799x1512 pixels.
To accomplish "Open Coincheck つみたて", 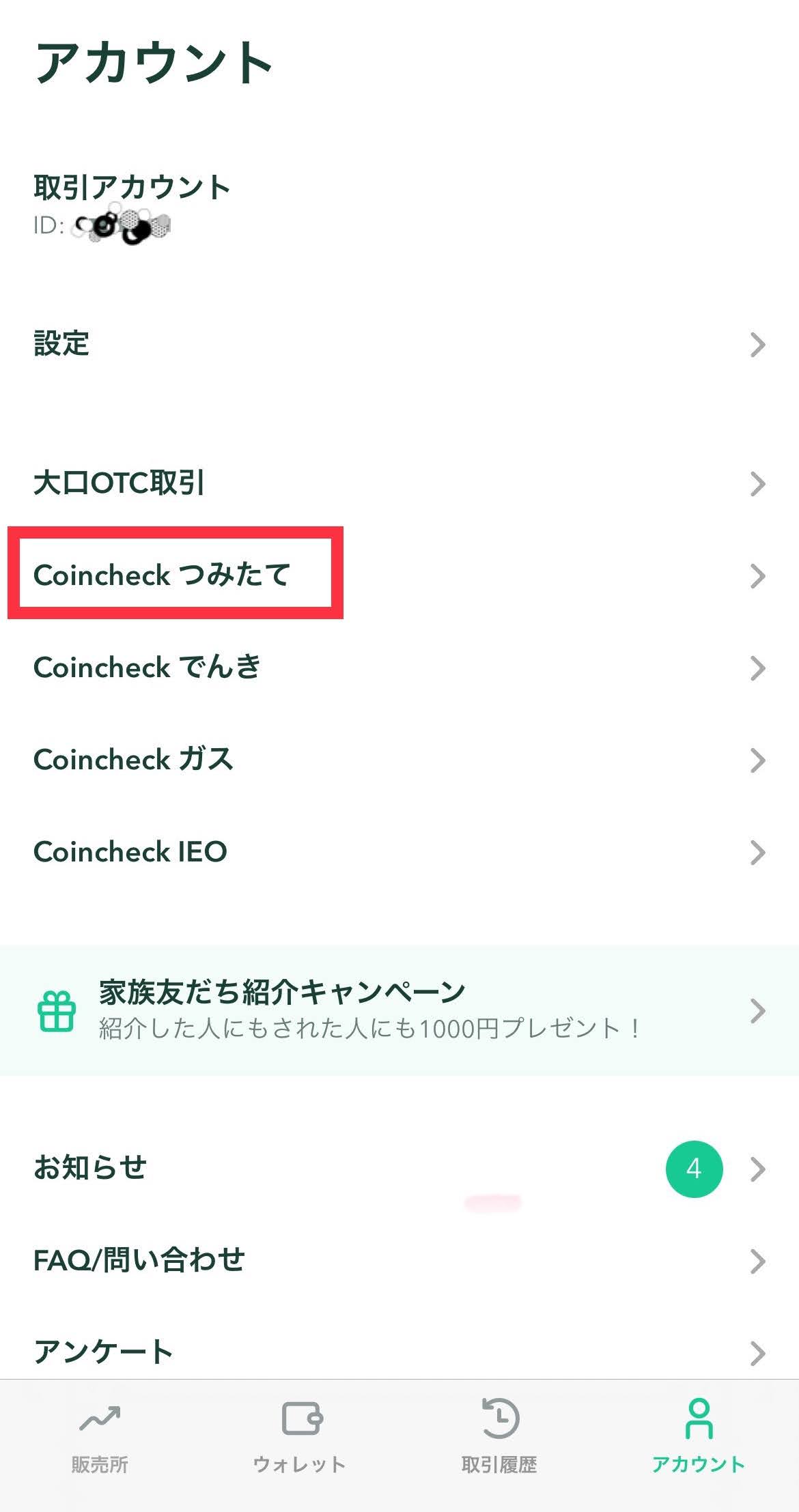I will click(x=399, y=575).
